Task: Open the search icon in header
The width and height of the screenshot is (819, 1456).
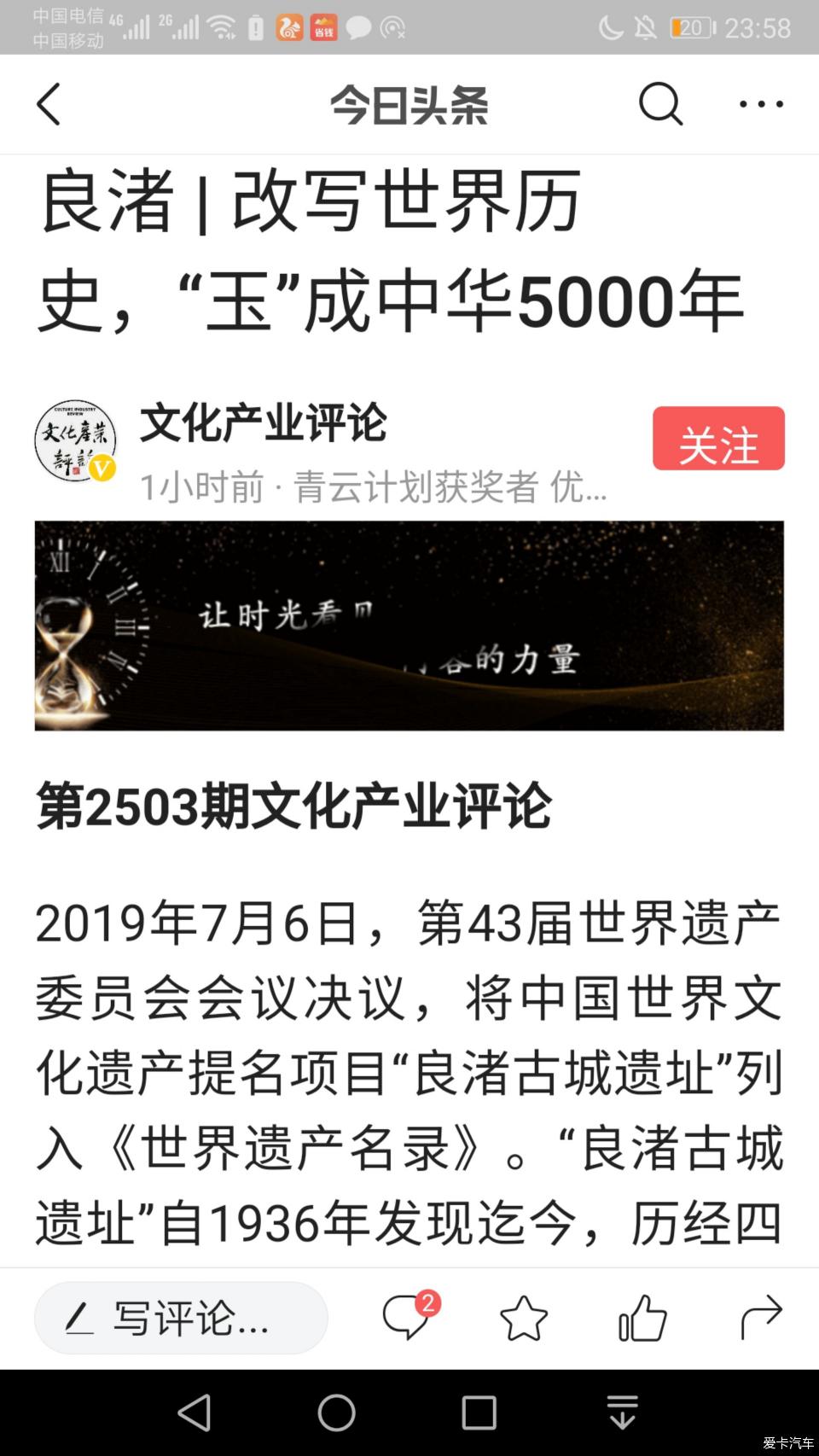Action: (x=660, y=104)
